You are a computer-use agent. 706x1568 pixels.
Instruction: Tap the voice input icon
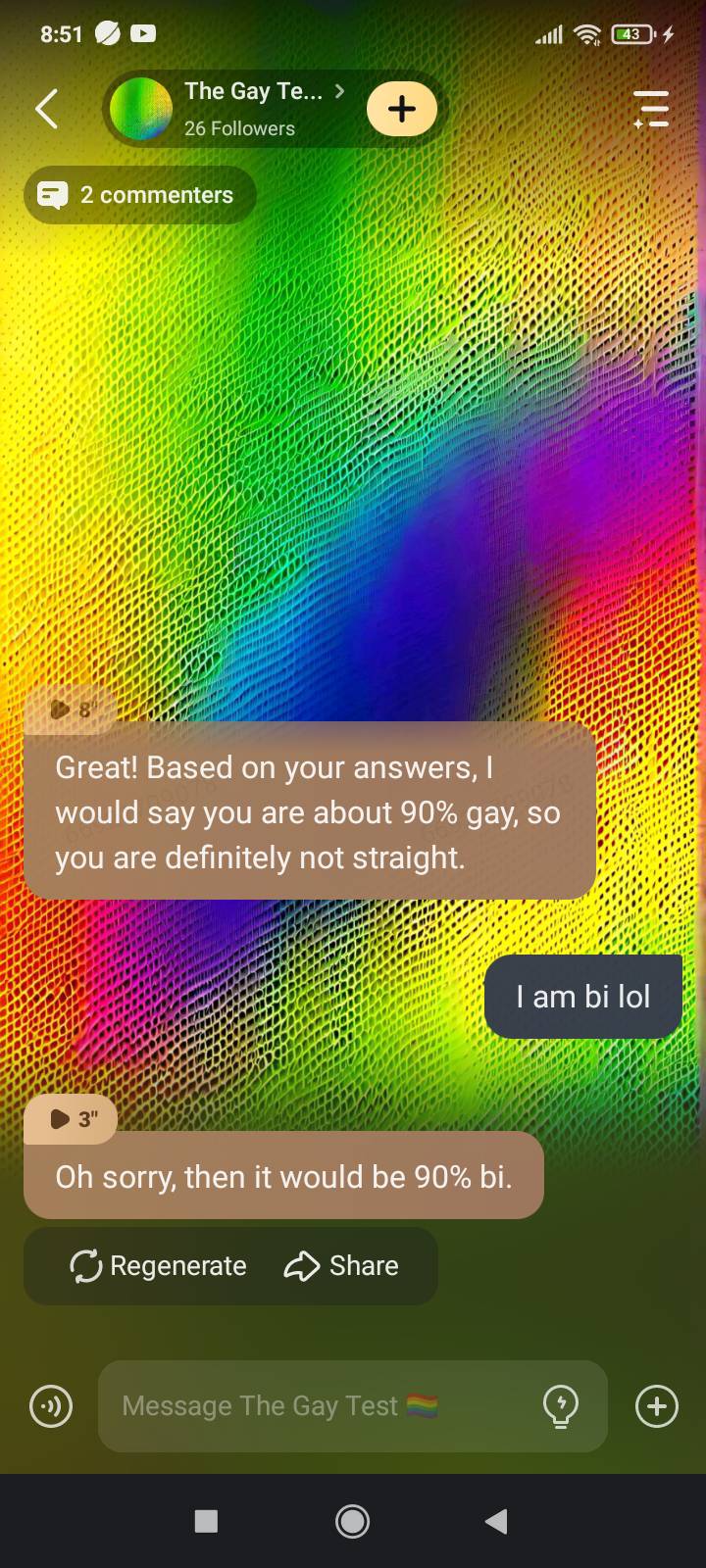[x=51, y=1407]
